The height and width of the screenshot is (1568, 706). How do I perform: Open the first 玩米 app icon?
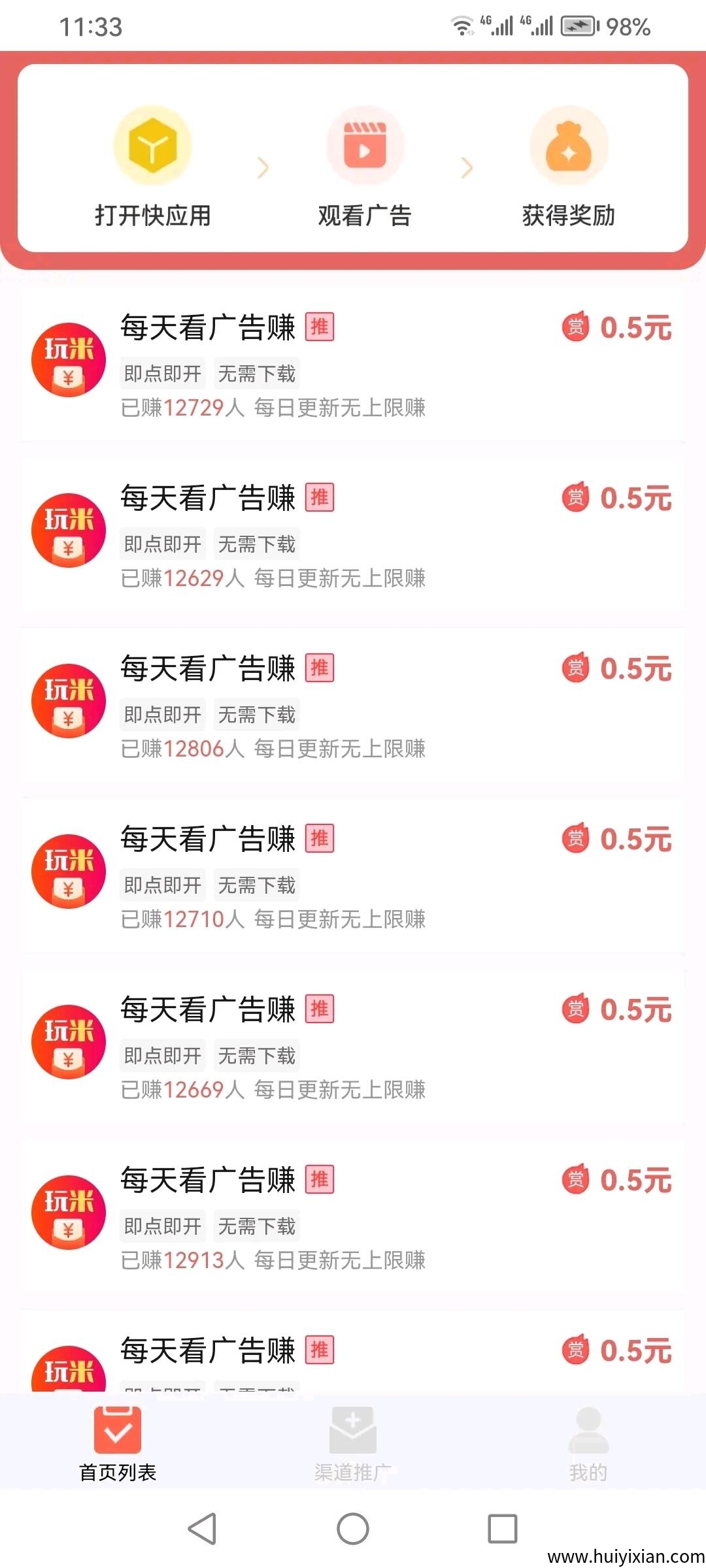67,360
